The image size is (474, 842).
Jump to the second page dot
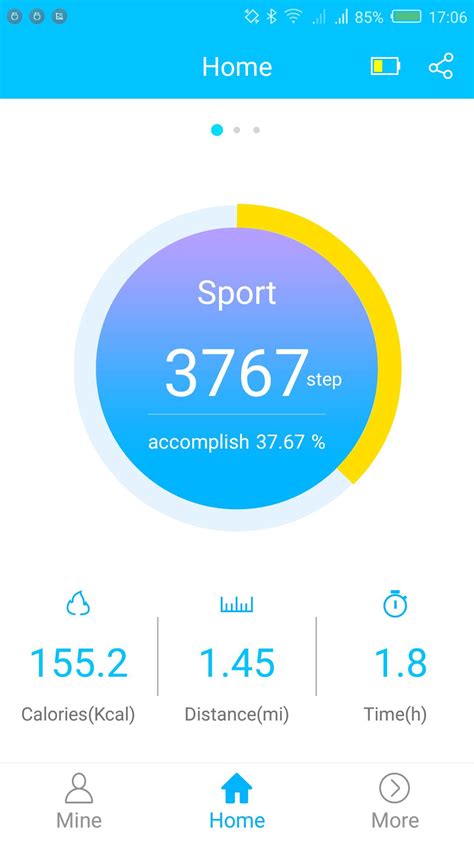point(237,130)
